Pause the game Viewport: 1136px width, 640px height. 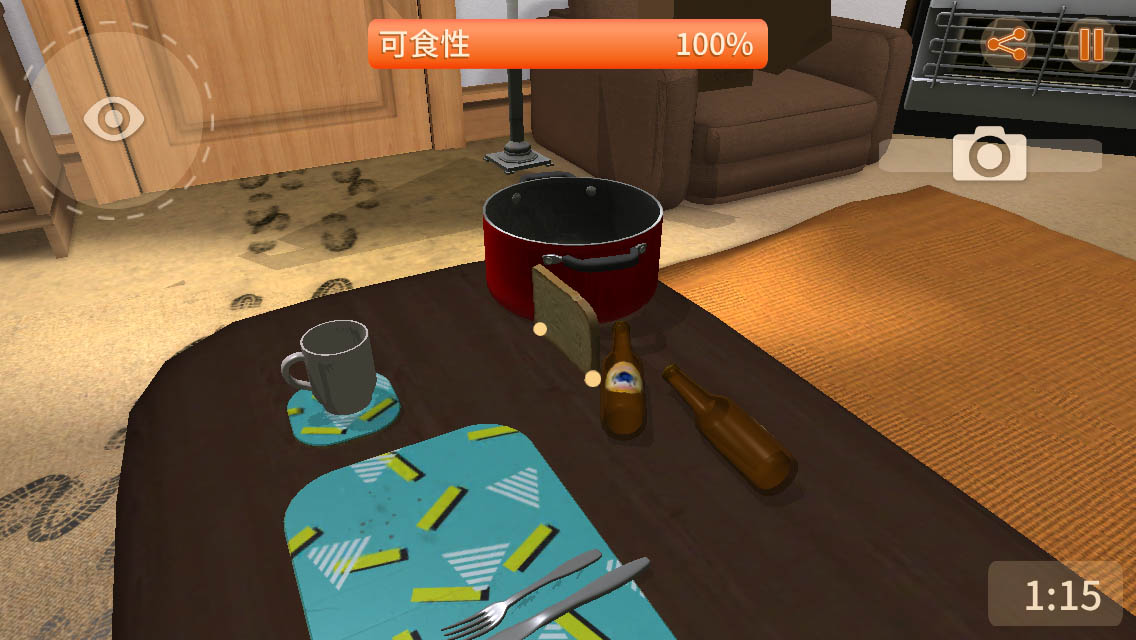1090,44
